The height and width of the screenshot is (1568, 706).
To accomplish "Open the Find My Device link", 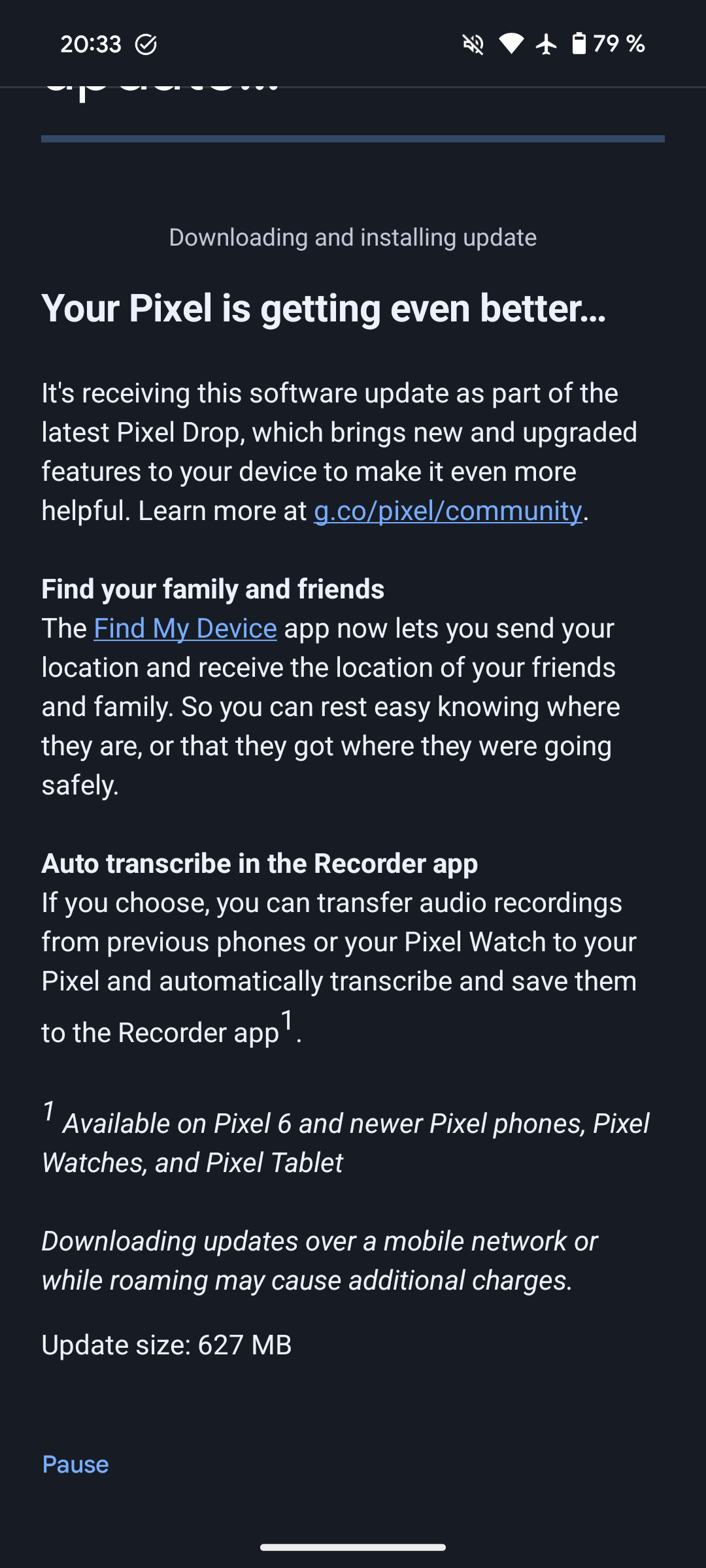I will click(185, 629).
